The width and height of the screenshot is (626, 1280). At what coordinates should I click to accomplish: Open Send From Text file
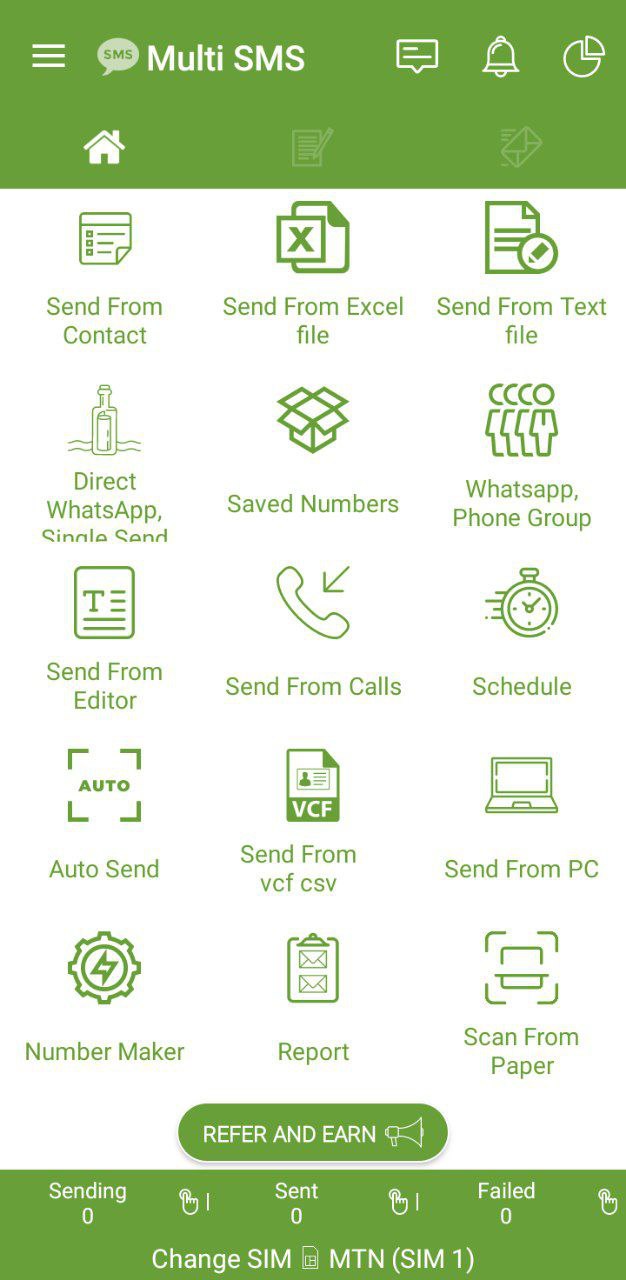tap(521, 274)
